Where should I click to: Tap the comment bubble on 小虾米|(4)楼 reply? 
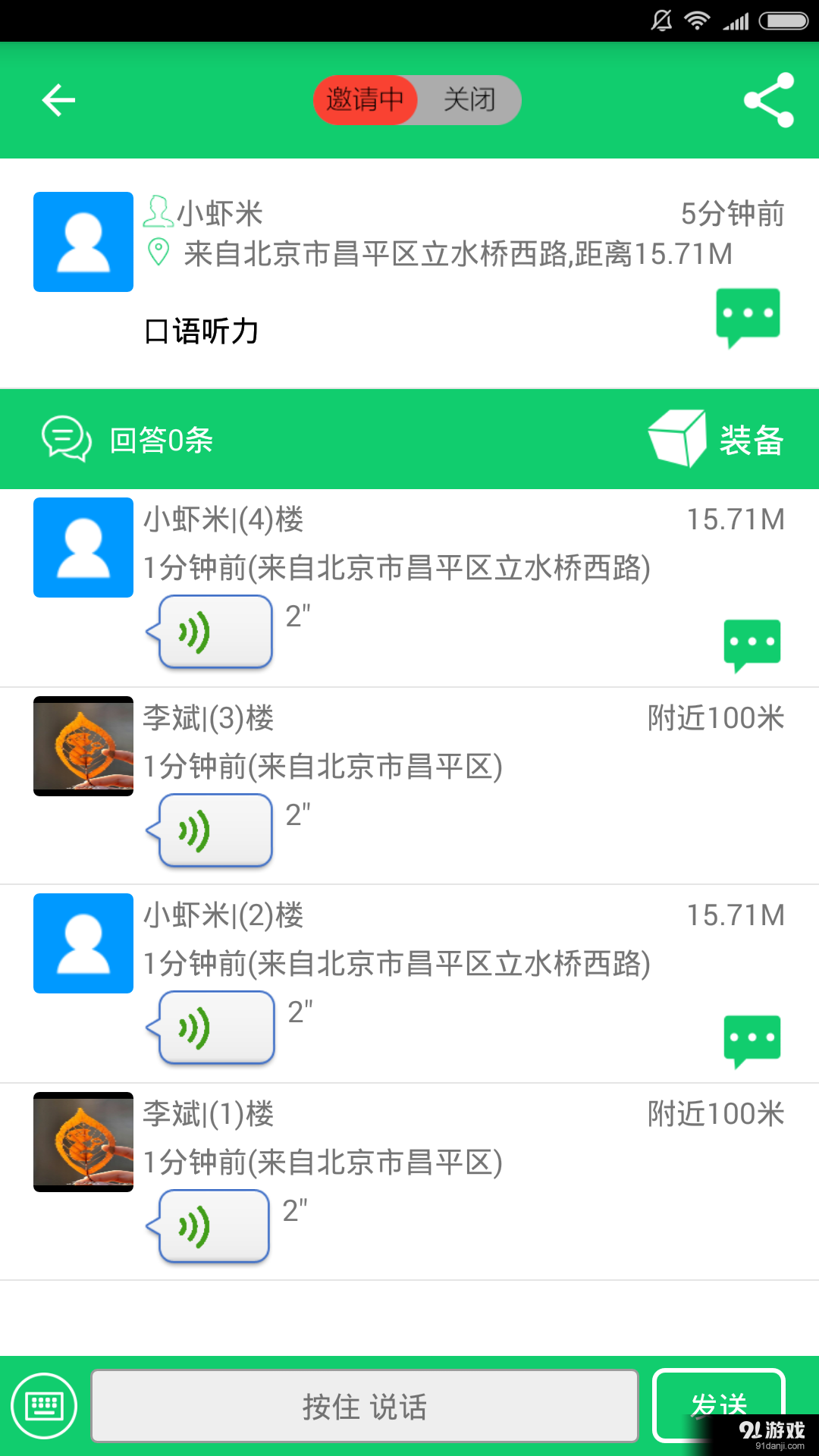(752, 641)
